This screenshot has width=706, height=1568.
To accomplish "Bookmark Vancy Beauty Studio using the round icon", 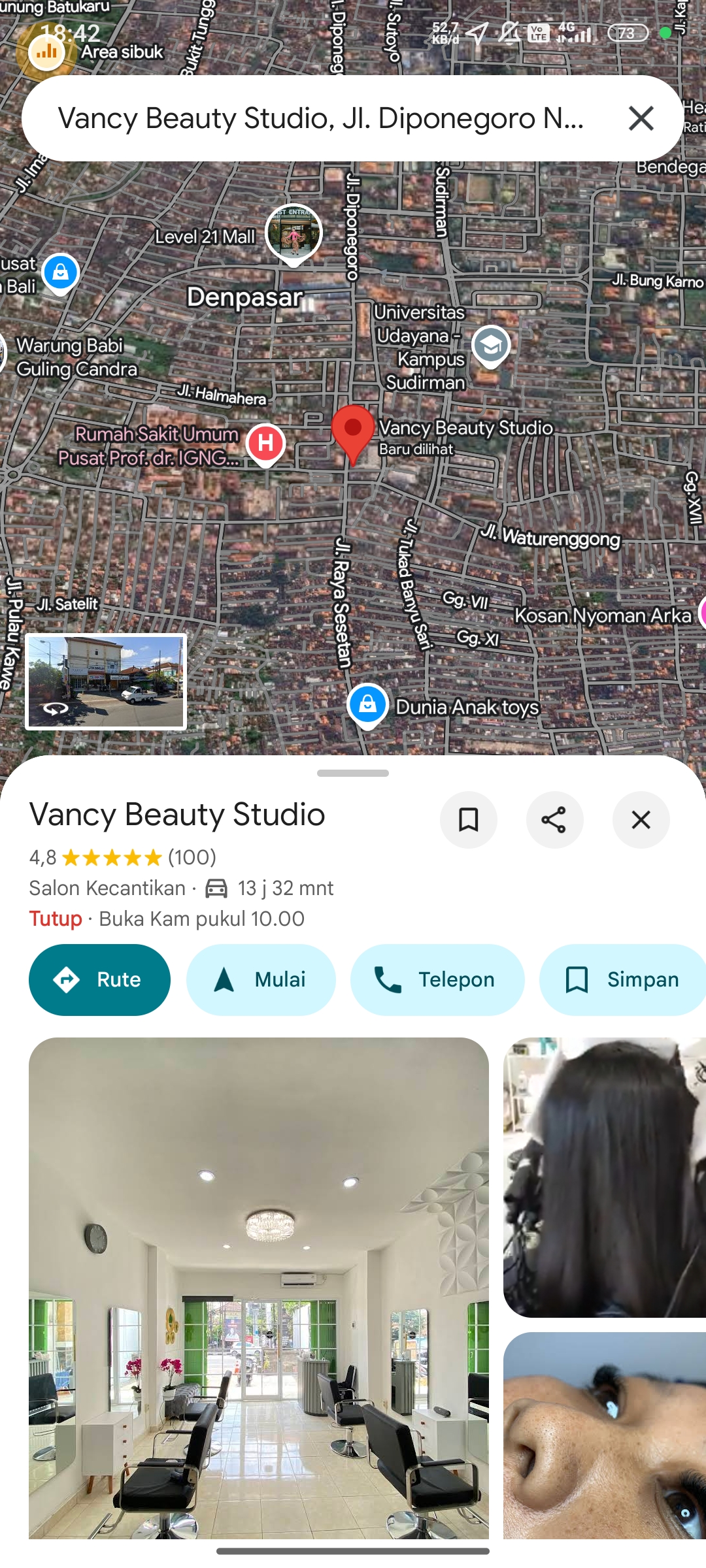I will point(468,819).
